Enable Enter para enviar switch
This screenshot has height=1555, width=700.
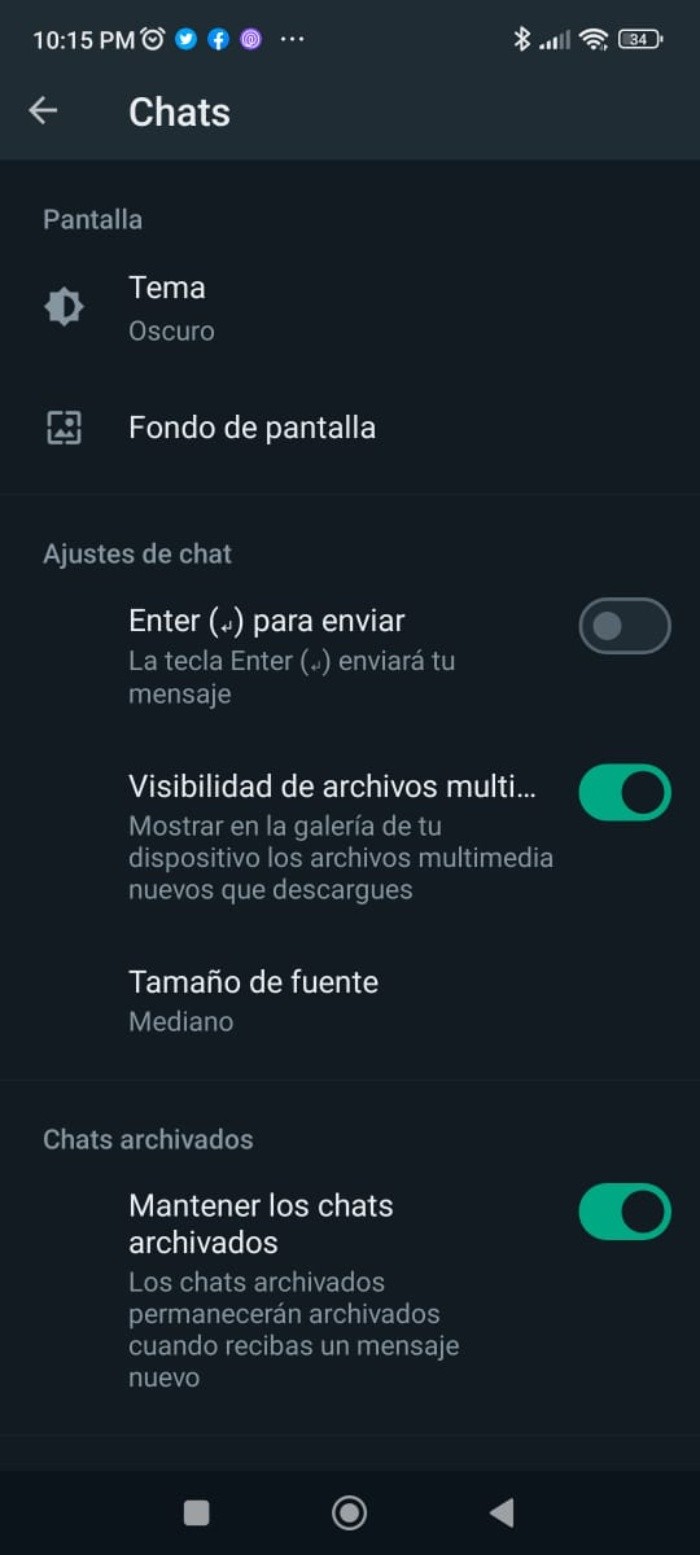(624, 626)
